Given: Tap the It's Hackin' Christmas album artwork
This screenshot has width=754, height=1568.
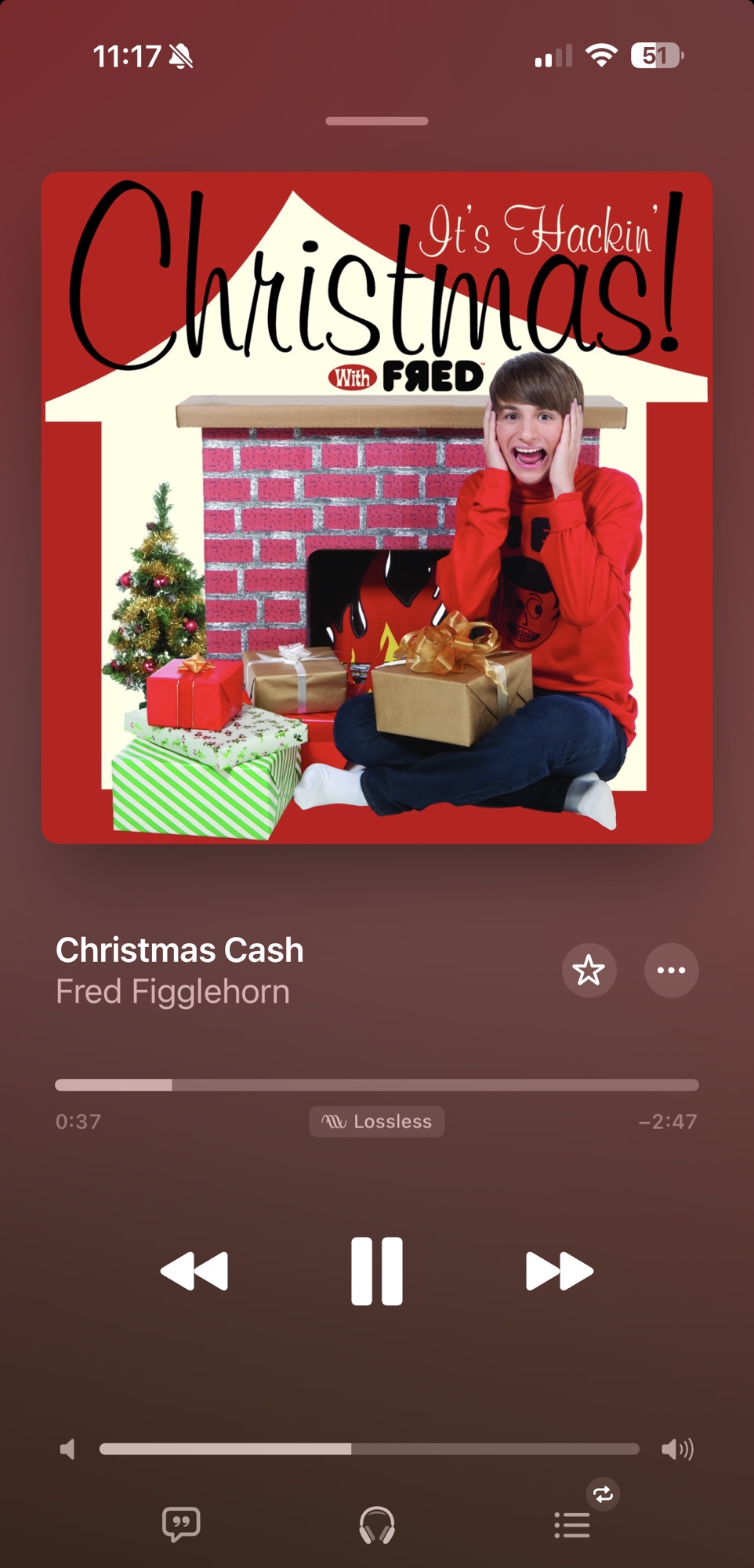Looking at the screenshot, I should point(377,508).
